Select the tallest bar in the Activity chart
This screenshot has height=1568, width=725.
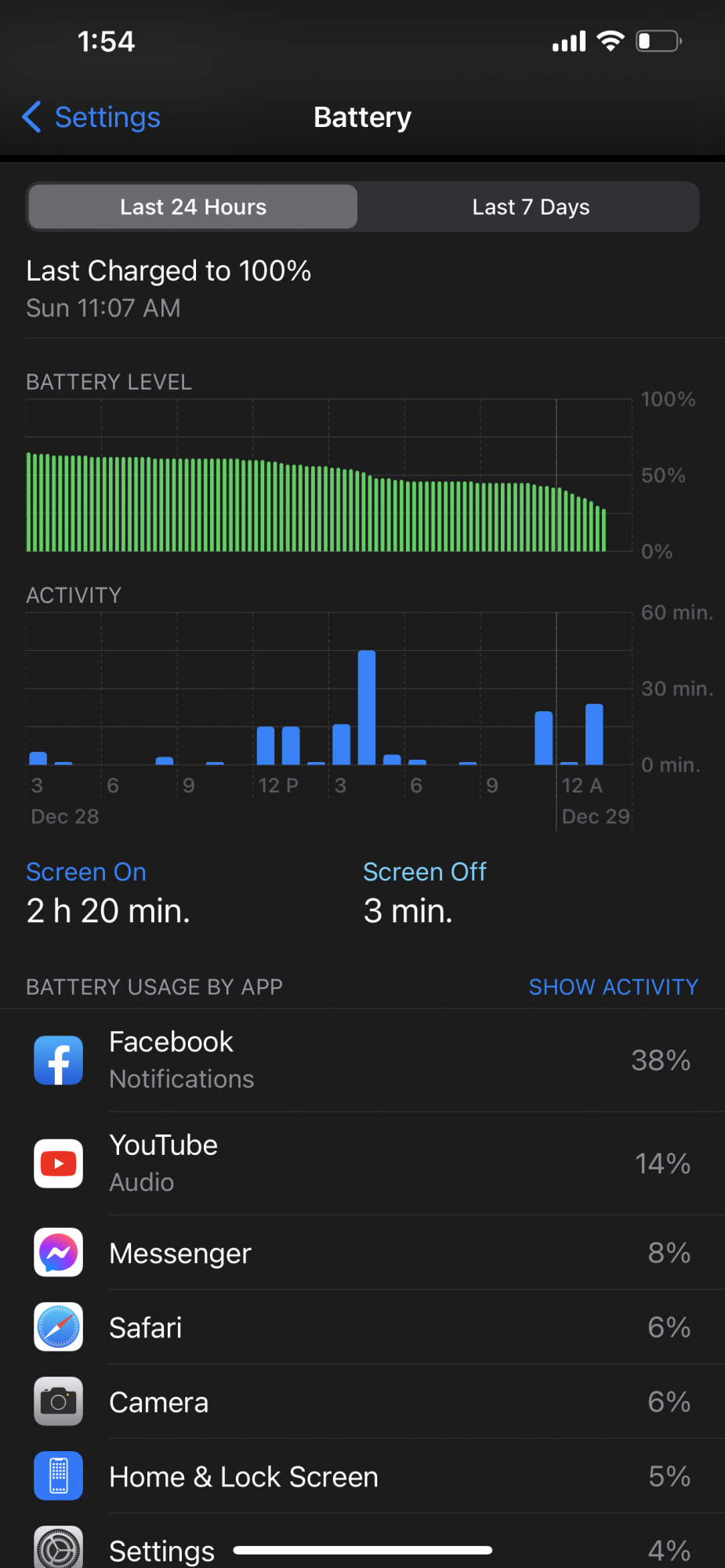tap(366, 707)
